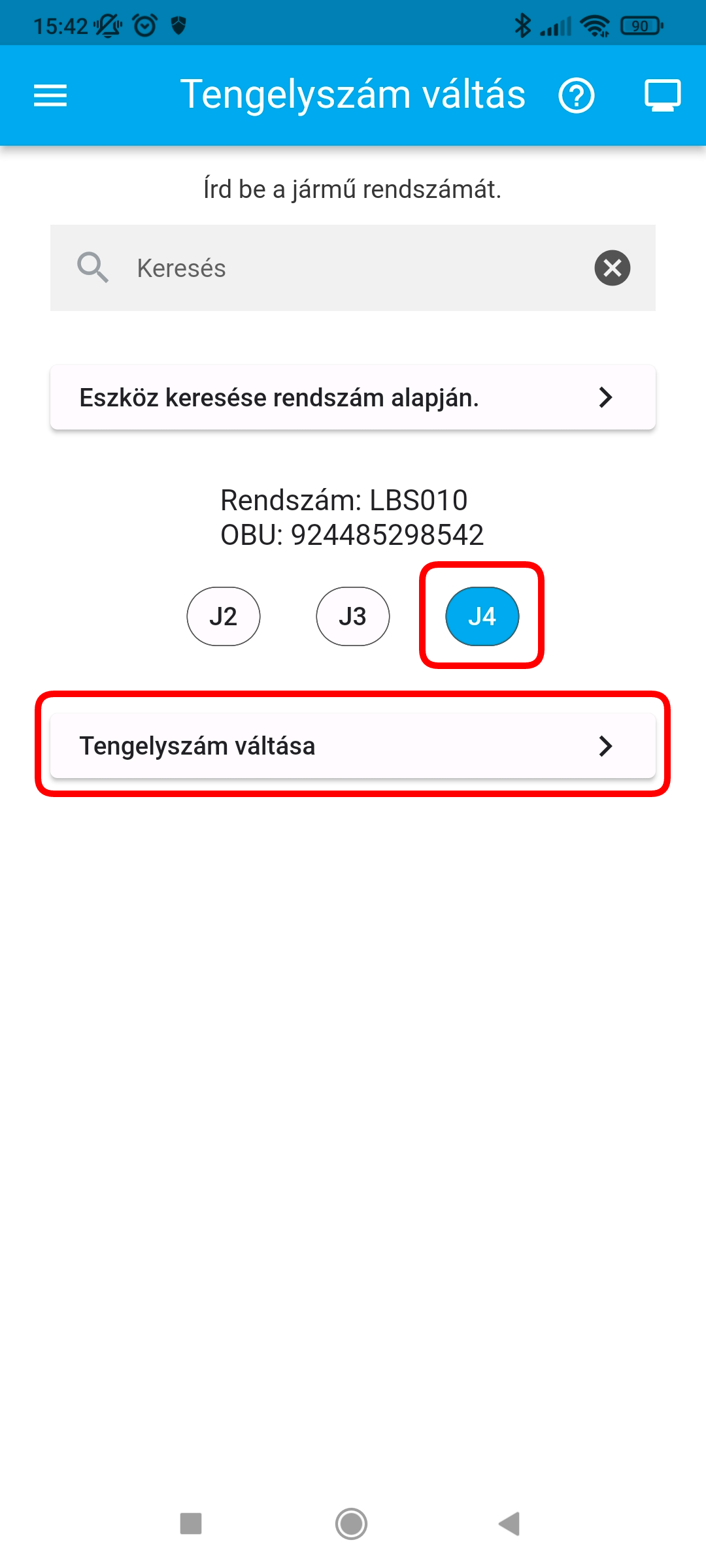Open the help question mark icon

coord(576,96)
